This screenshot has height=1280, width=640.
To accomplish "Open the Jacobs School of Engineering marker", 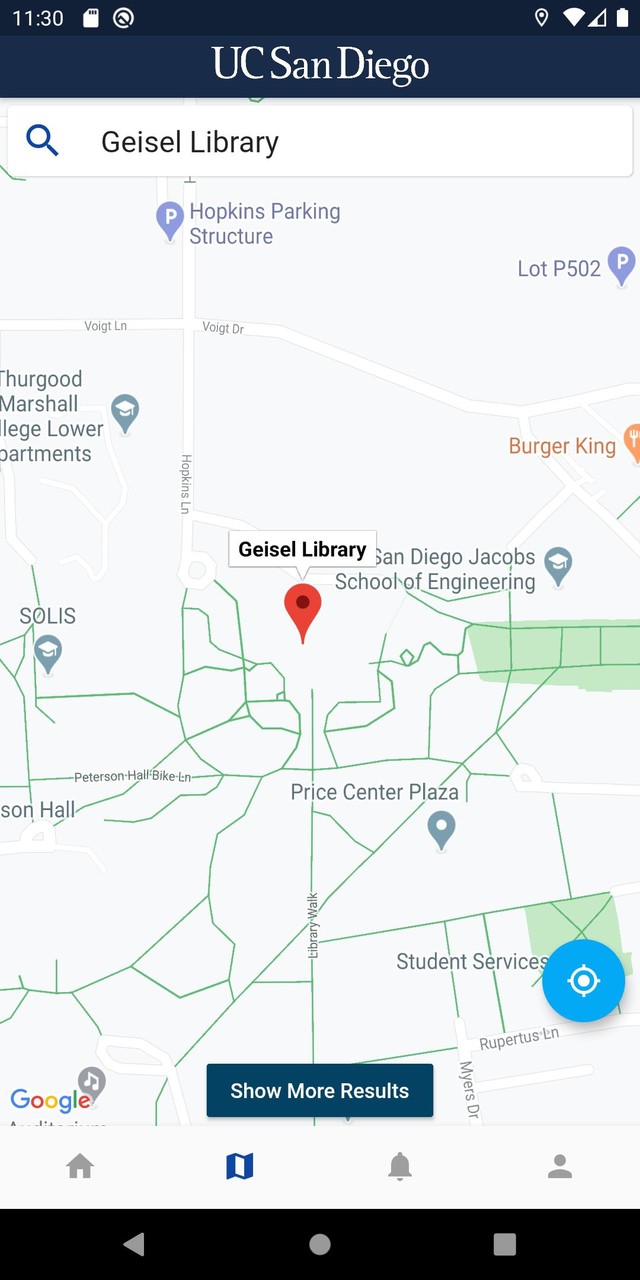I will [x=558, y=564].
